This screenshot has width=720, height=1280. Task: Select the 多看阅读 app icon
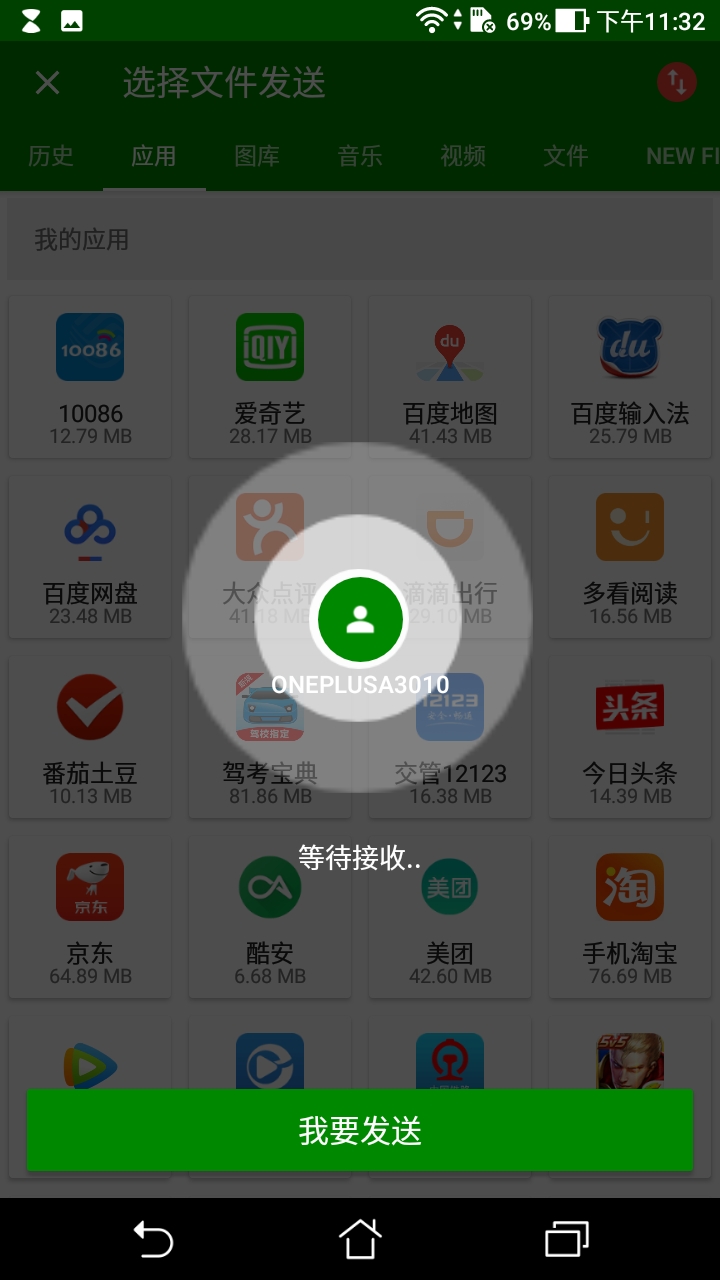pyautogui.click(x=629, y=527)
